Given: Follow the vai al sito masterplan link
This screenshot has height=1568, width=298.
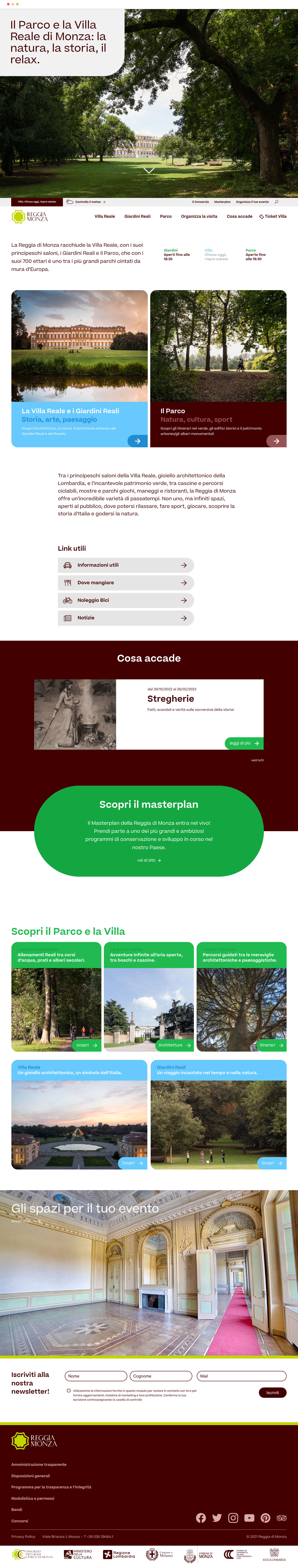Looking at the screenshot, I should 149,860.
